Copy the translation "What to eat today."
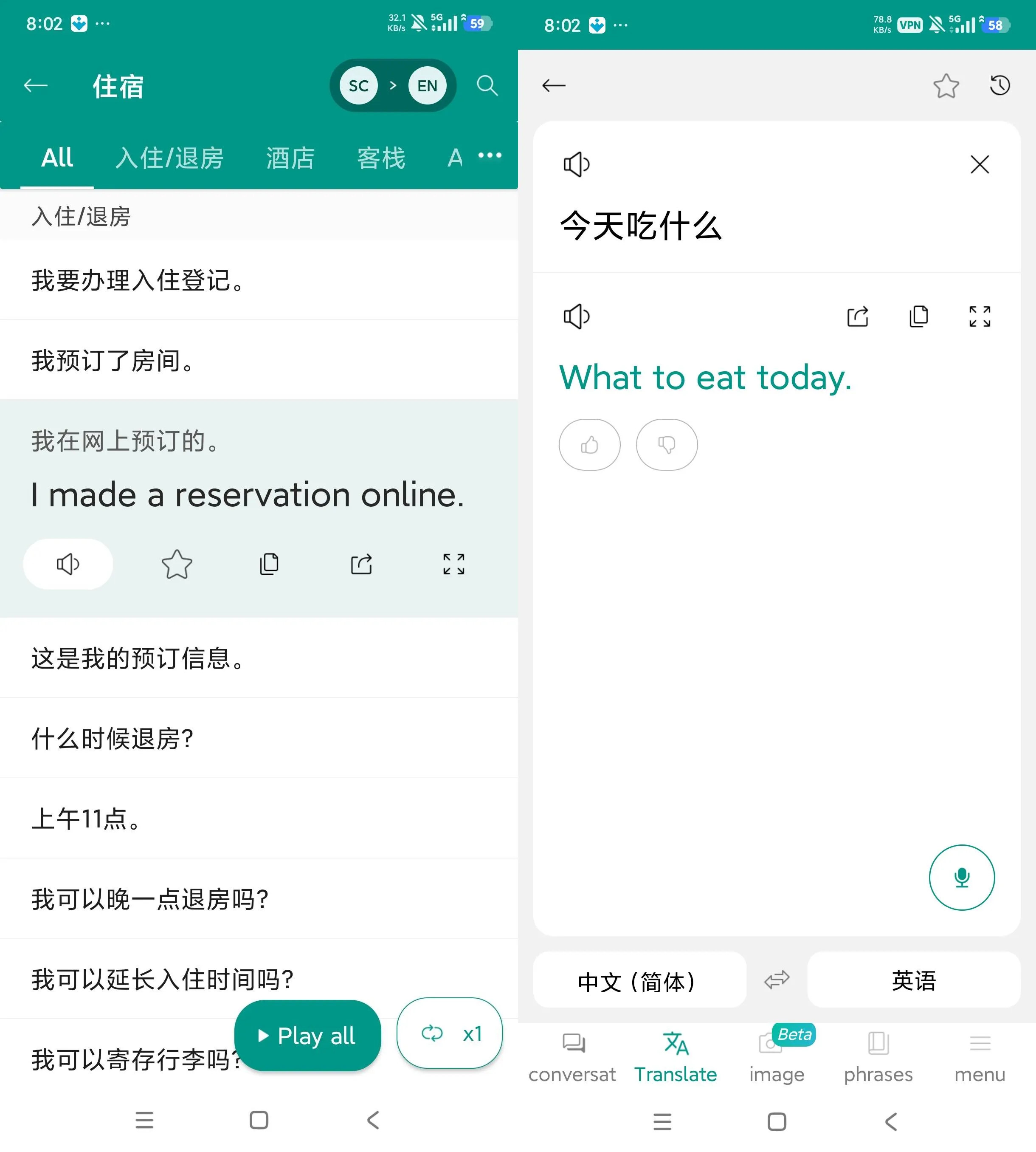The height and width of the screenshot is (1152, 1036). [x=919, y=316]
